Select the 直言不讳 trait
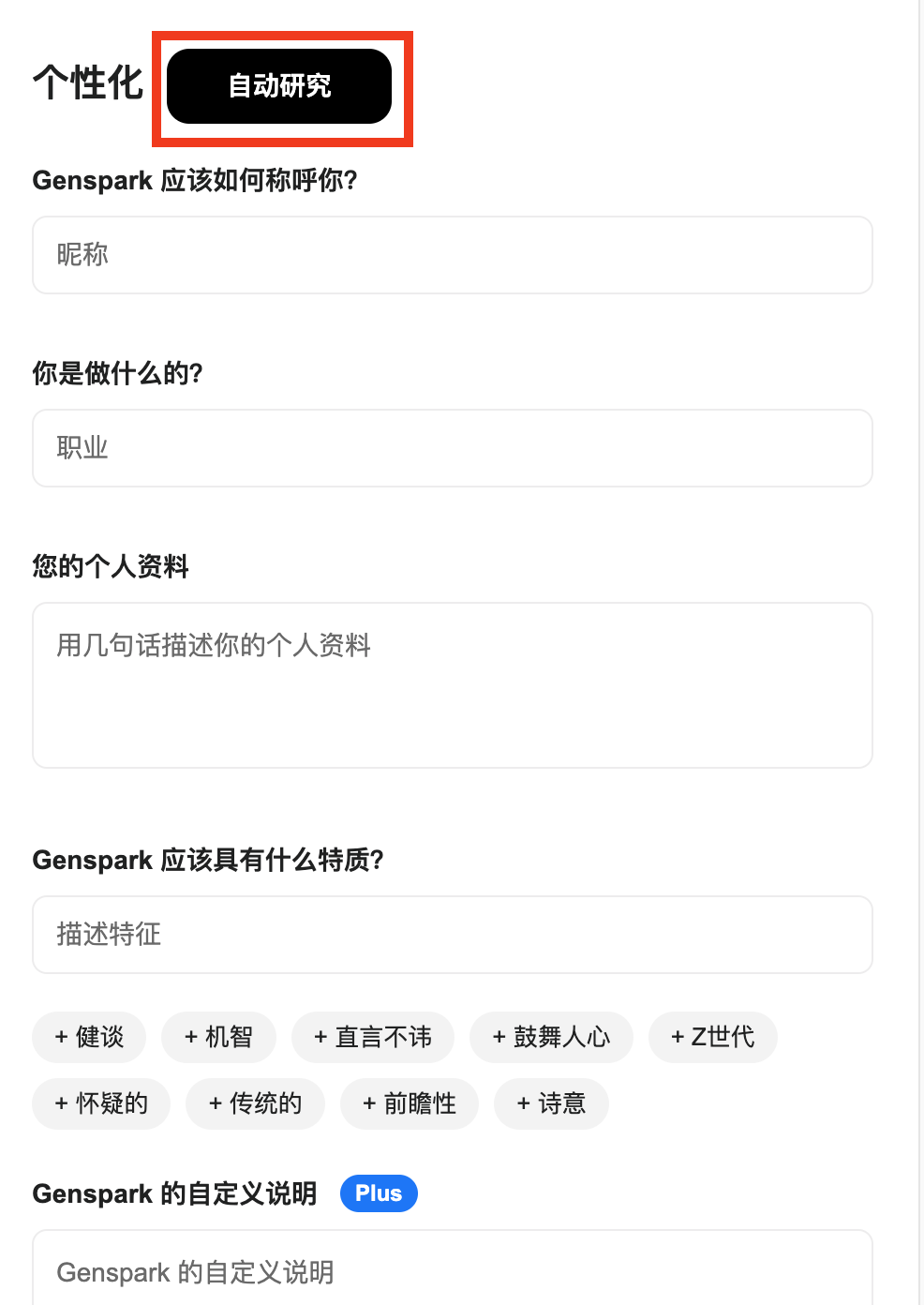 point(372,1037)
